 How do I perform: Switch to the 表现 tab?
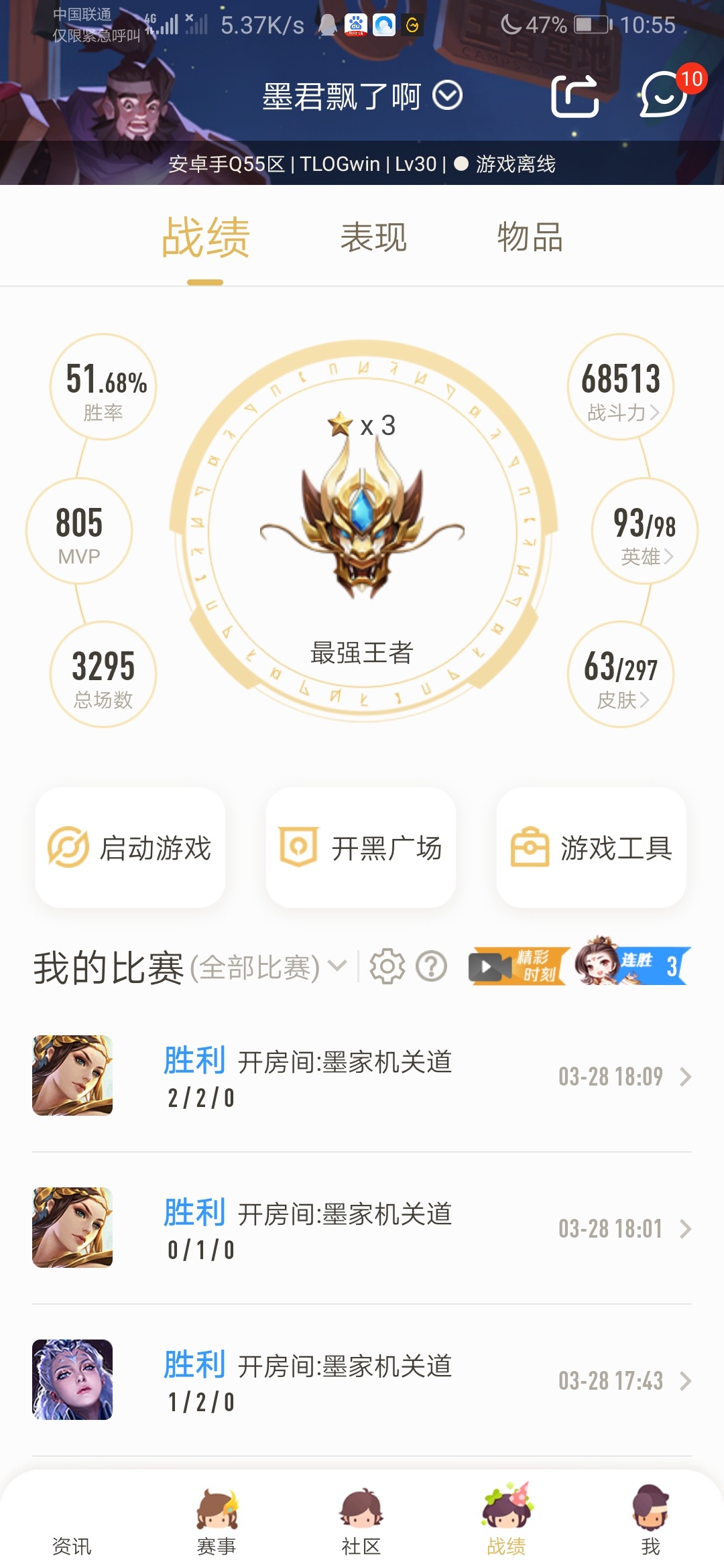[373, 237]
